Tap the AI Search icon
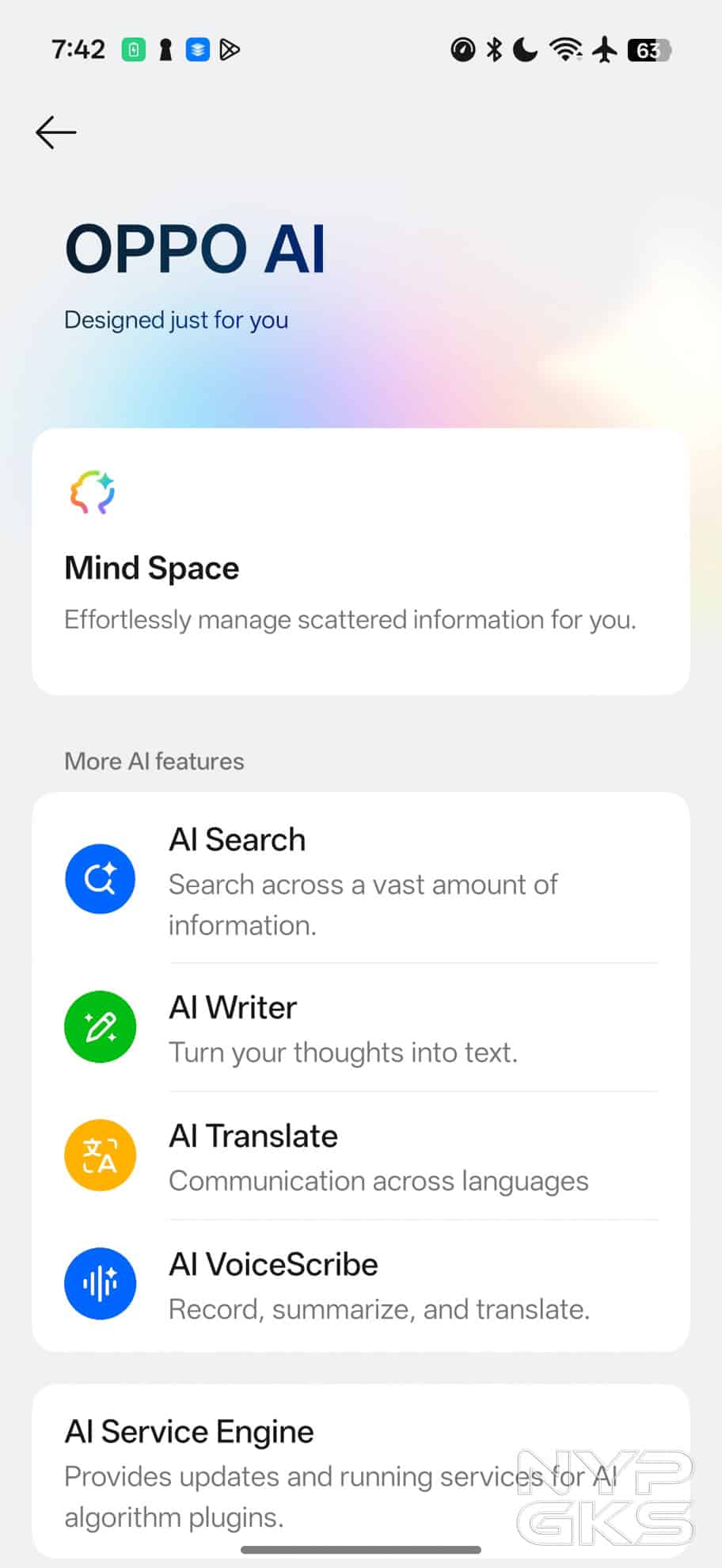Image resolution: width=722 pixels, height=1568 pixels. pos(100,878)
